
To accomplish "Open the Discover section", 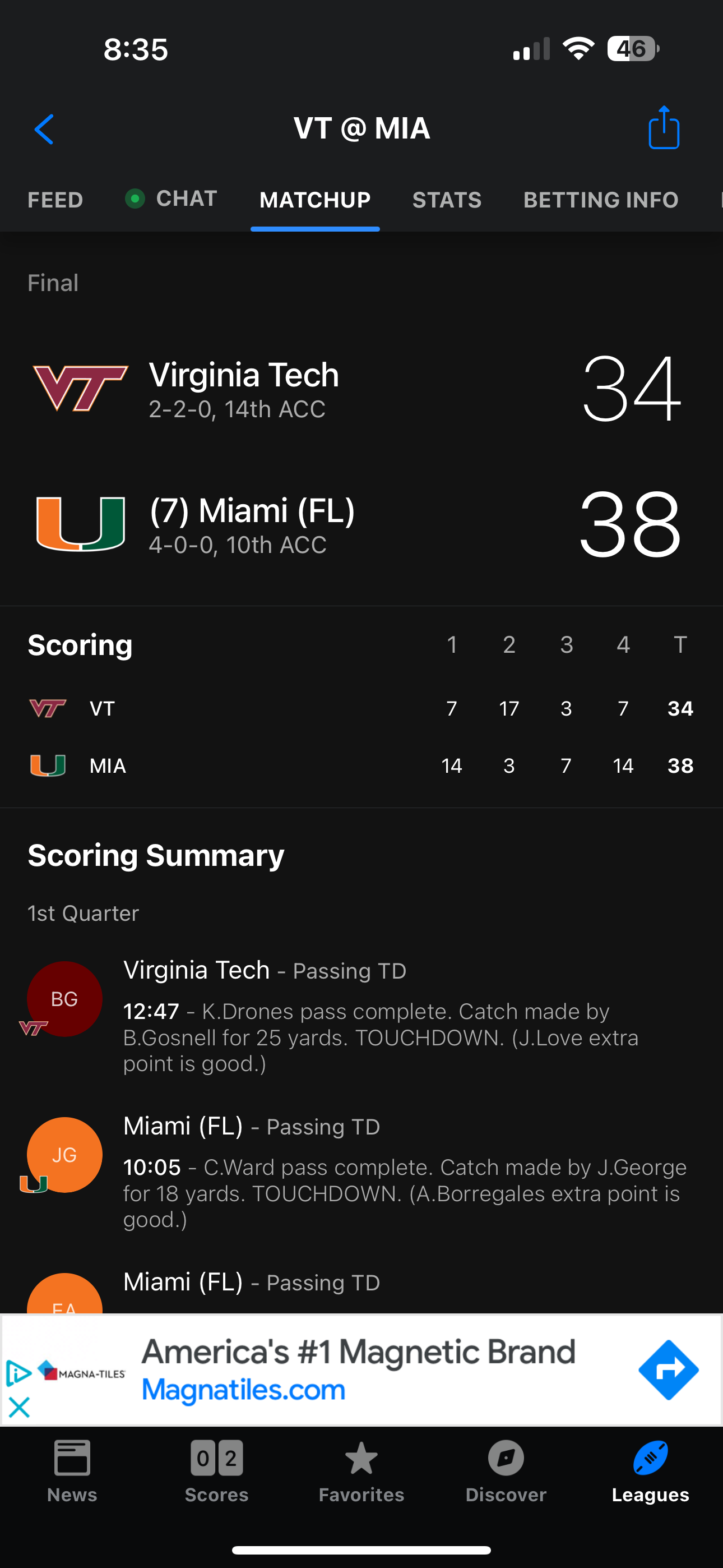I will (x=506, y=1470).
